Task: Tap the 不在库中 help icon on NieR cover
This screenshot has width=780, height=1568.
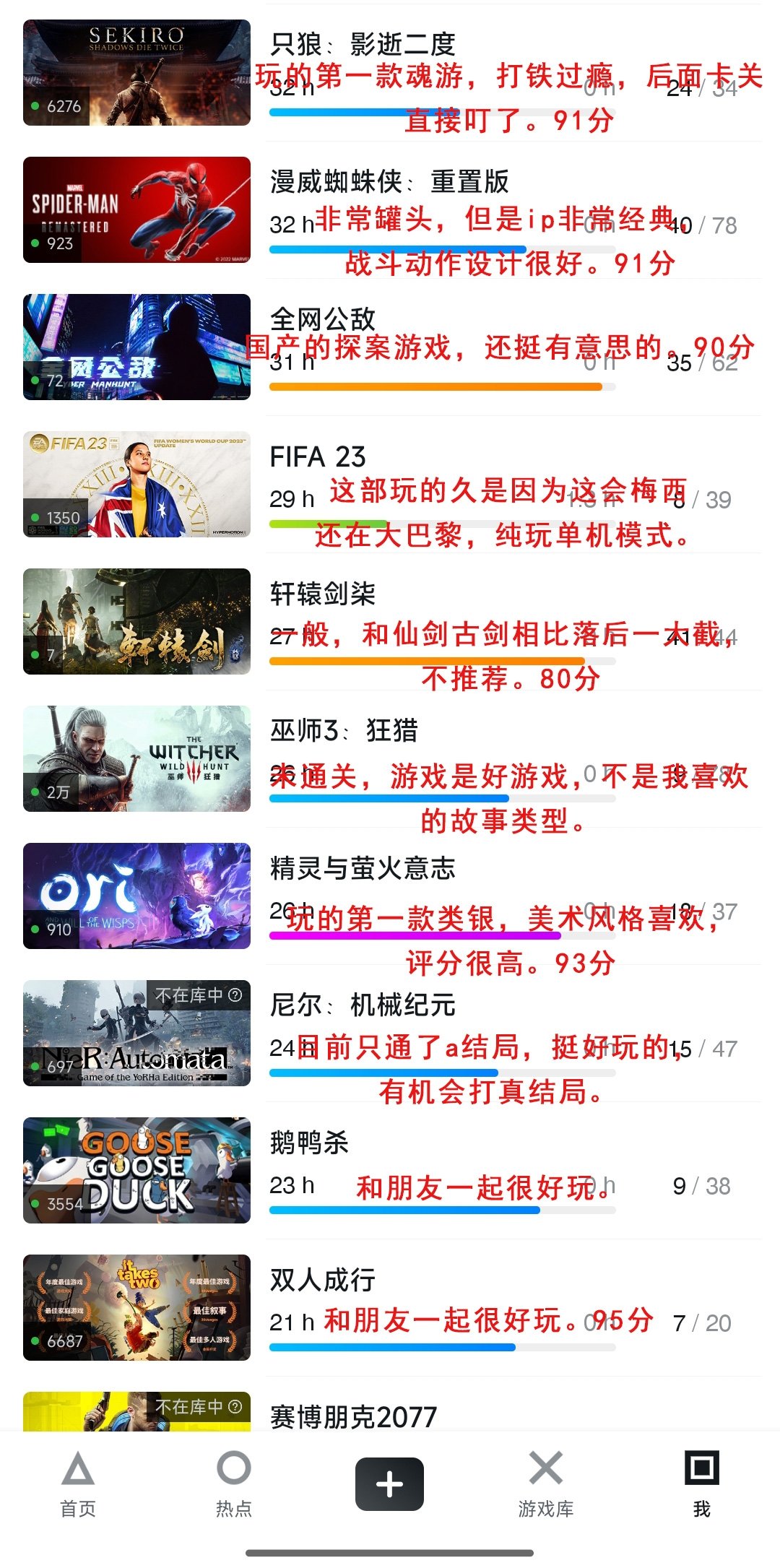Action: (235, 995)
